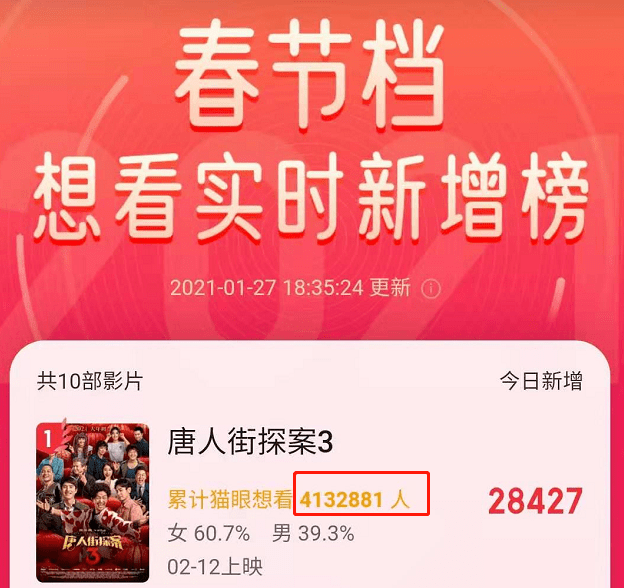This screenshot has width=624, height=588.
Task: View the 唐人街探案3 poster
Action: click(x=92, y=502)
